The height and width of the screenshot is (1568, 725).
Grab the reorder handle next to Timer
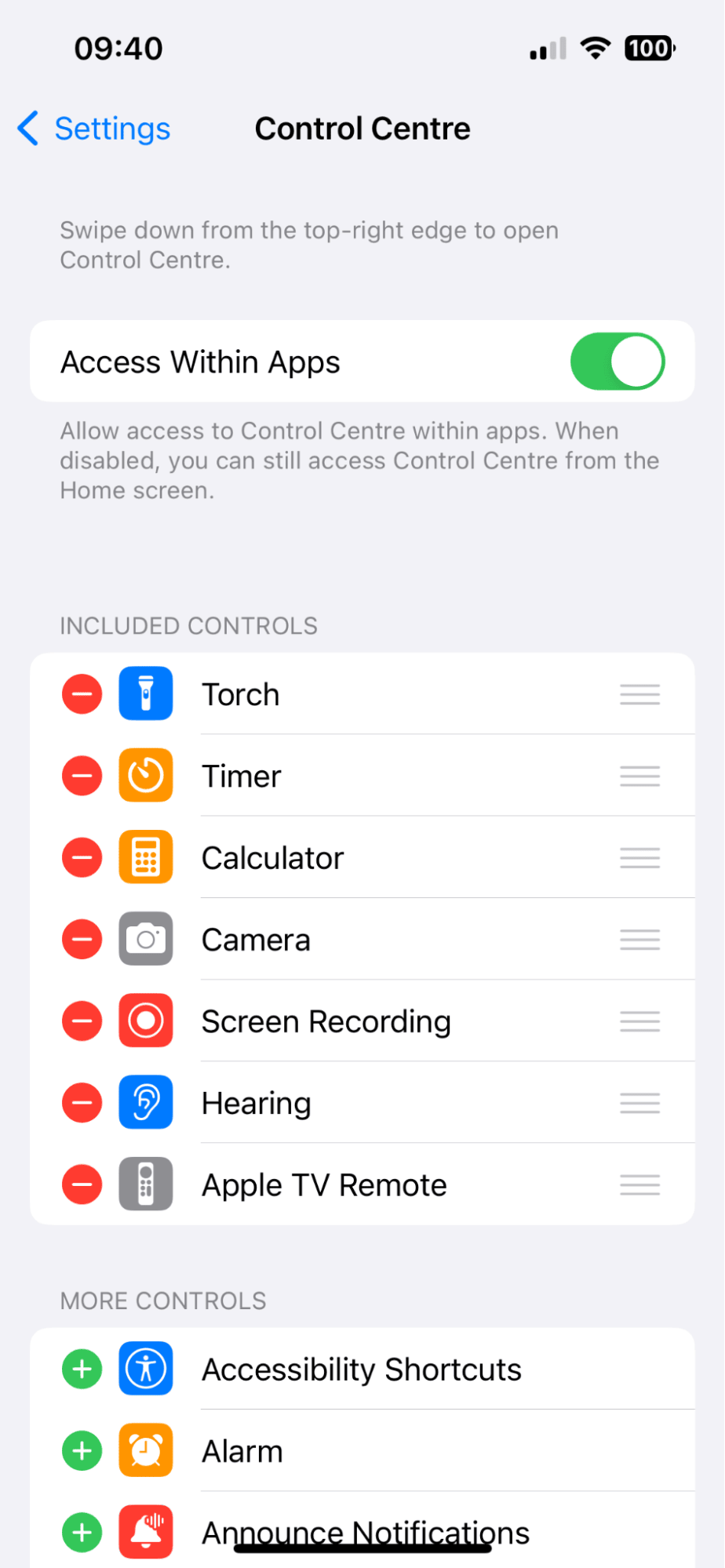(639, 776)
